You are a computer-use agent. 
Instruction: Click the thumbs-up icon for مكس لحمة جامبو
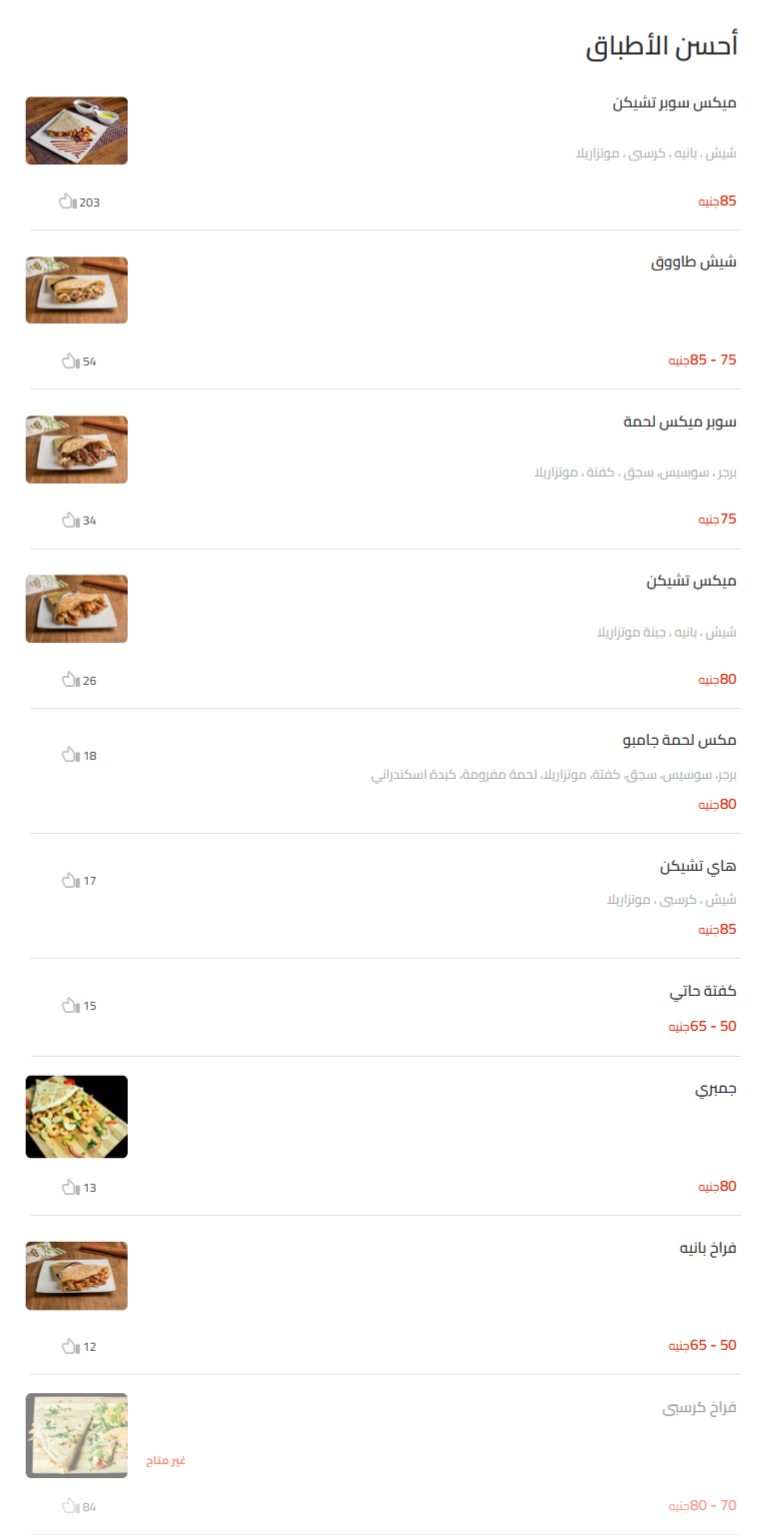point(70,755)
